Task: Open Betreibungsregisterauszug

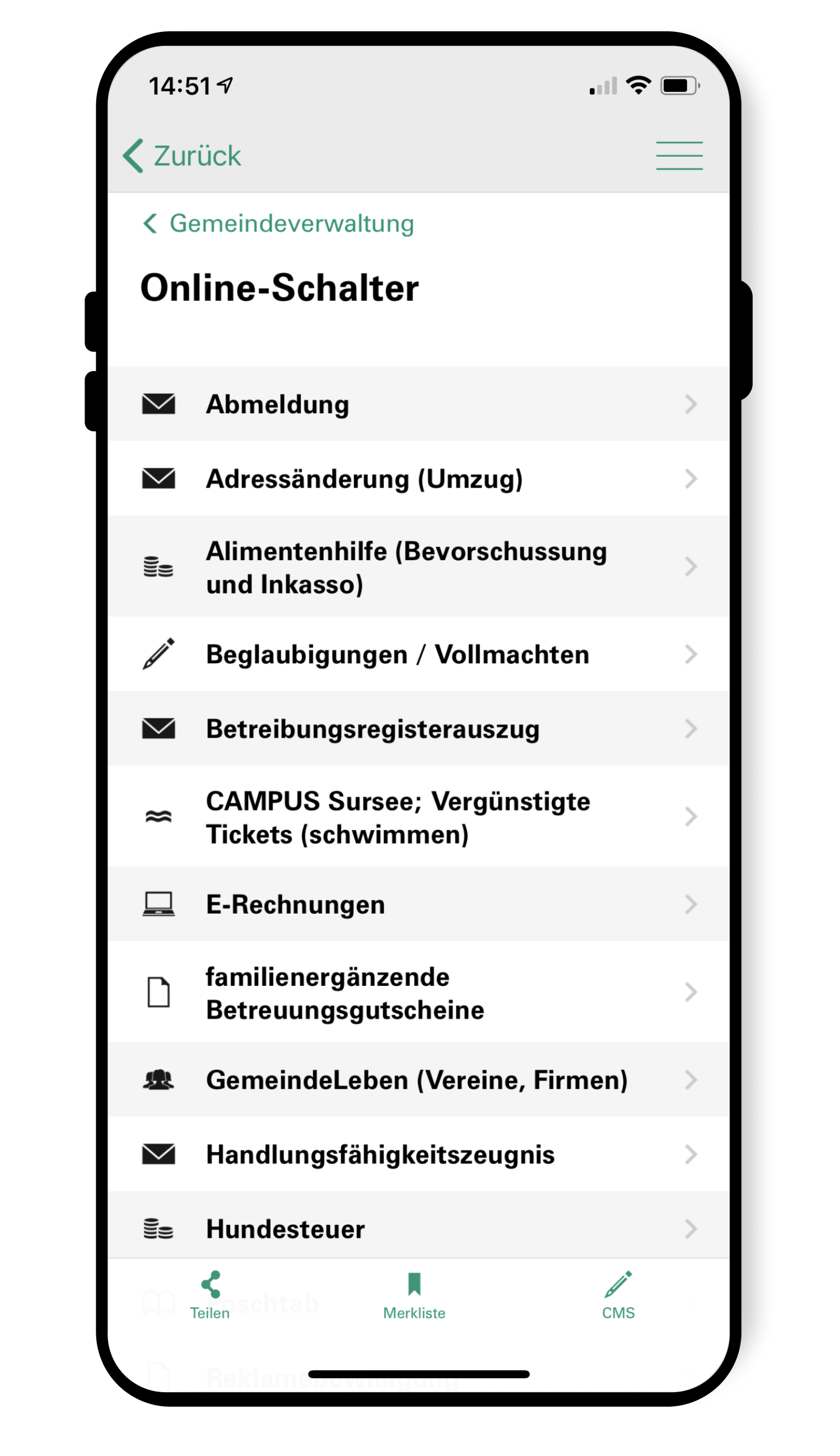Action: point(418,729)
